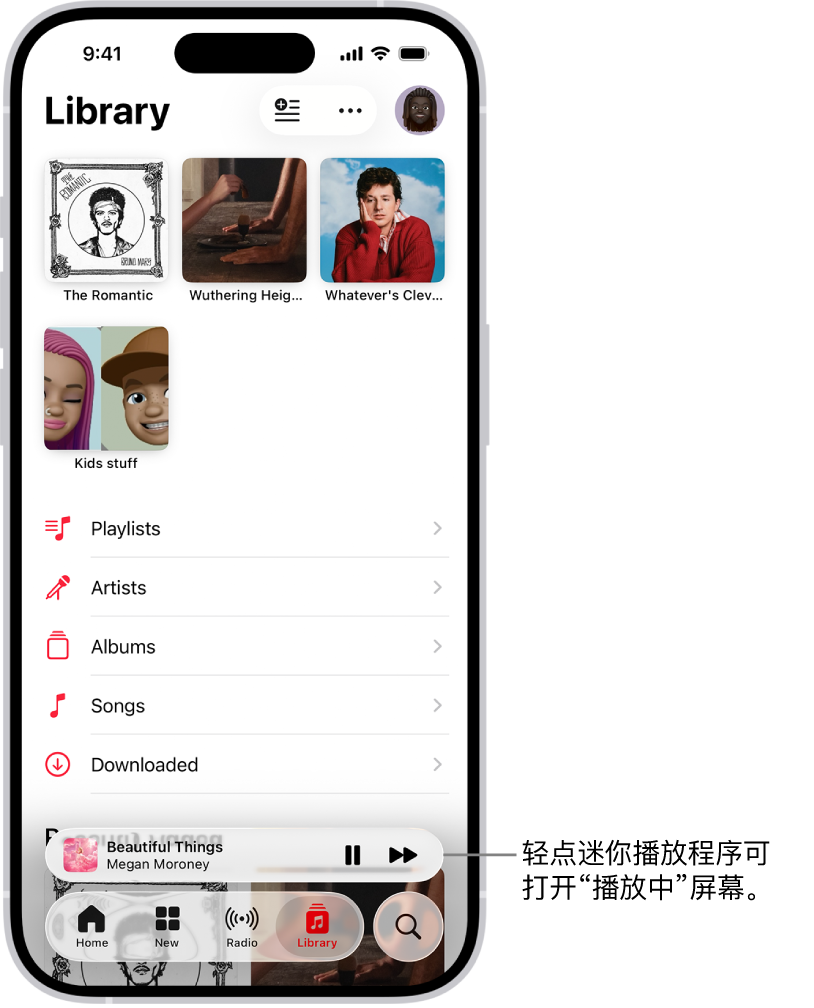Viewport: 814px width, 1008px height.
Task: Open the Whatever's Clever album tile
Action: (382, 220)
